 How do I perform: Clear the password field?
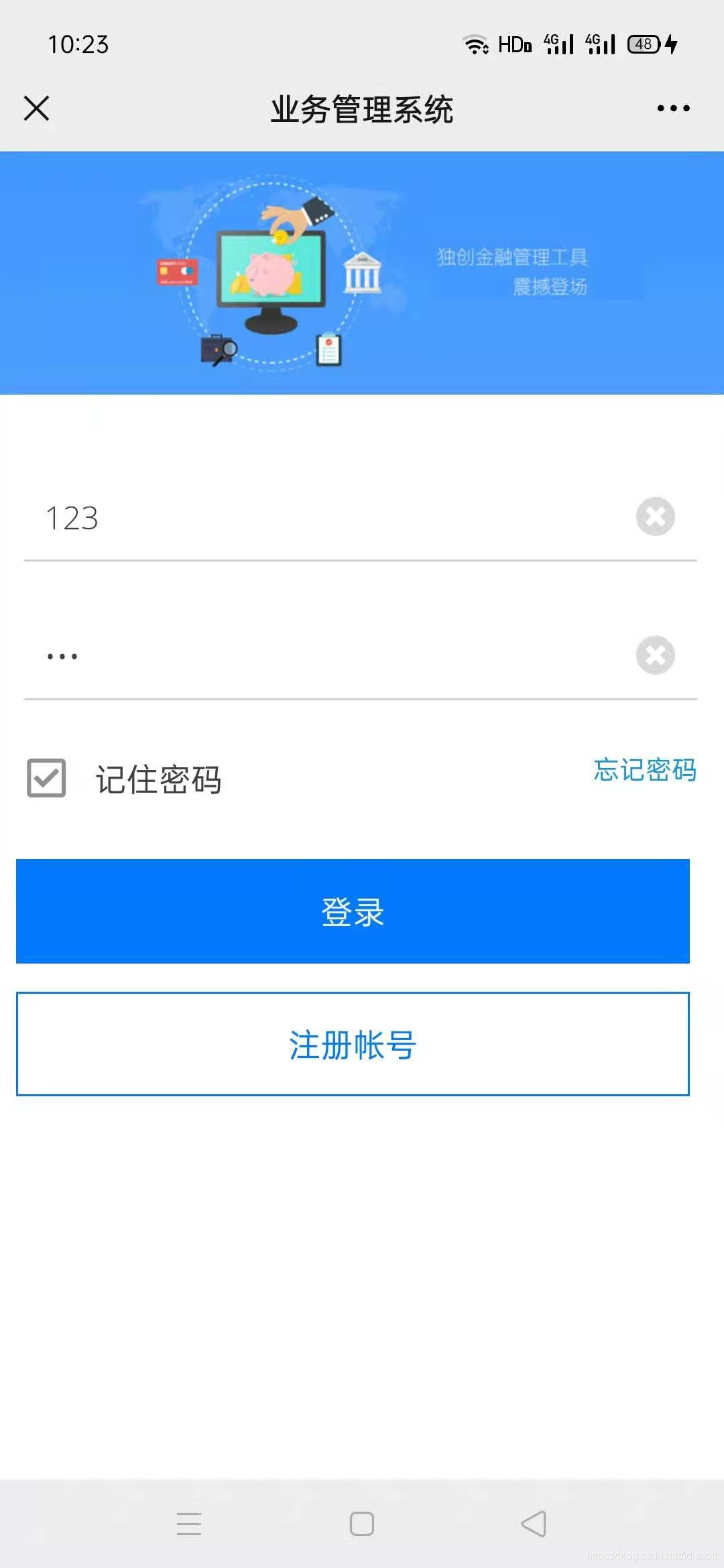click(x=655, y=655)
